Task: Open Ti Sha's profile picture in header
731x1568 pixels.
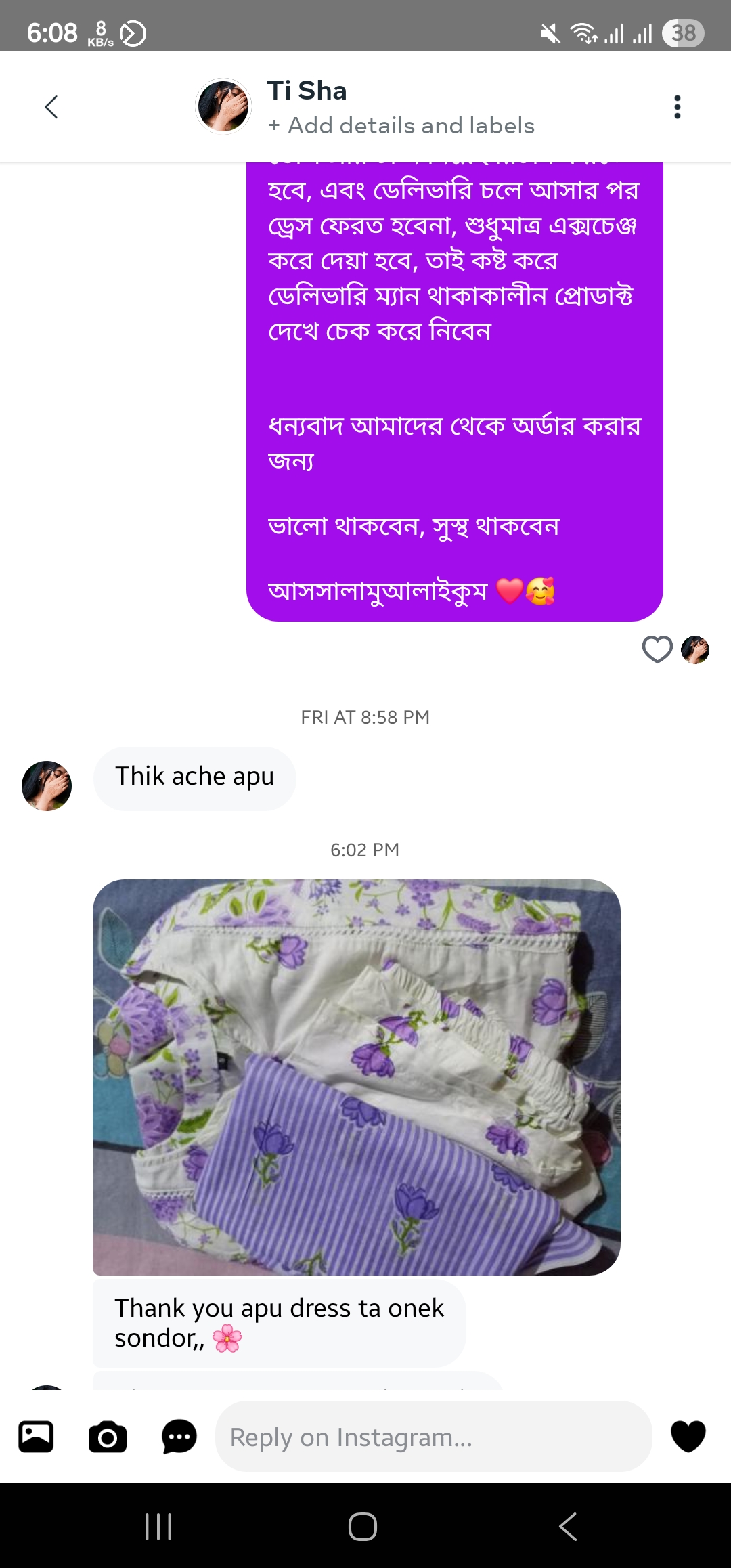Action: (223, 106)
